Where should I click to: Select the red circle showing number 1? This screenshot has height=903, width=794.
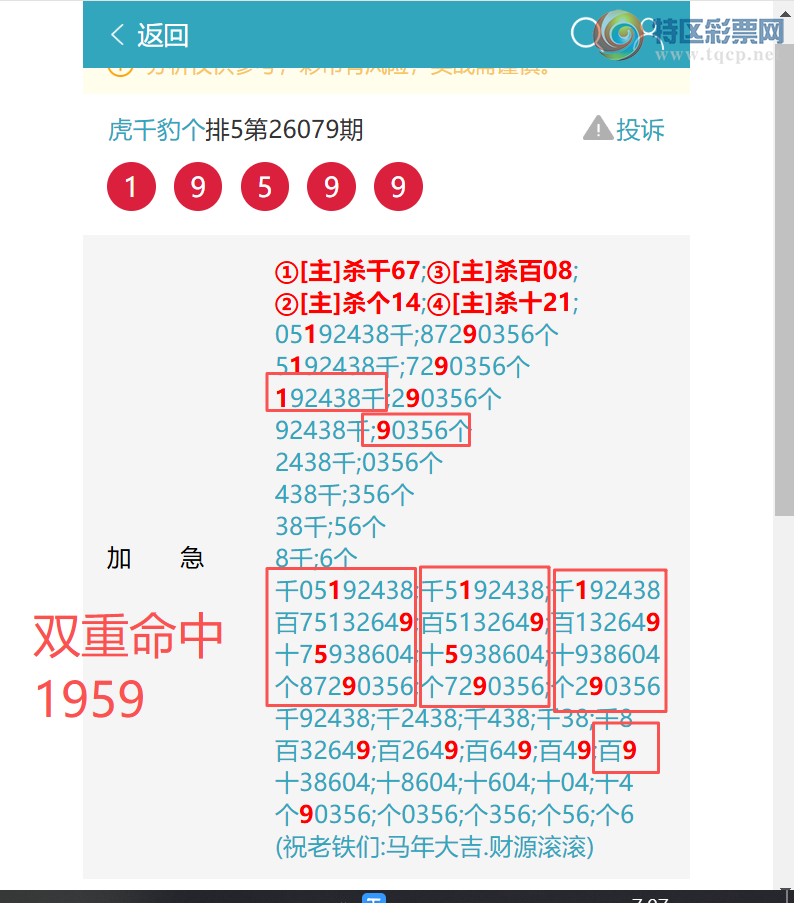(x=131, y=186)
